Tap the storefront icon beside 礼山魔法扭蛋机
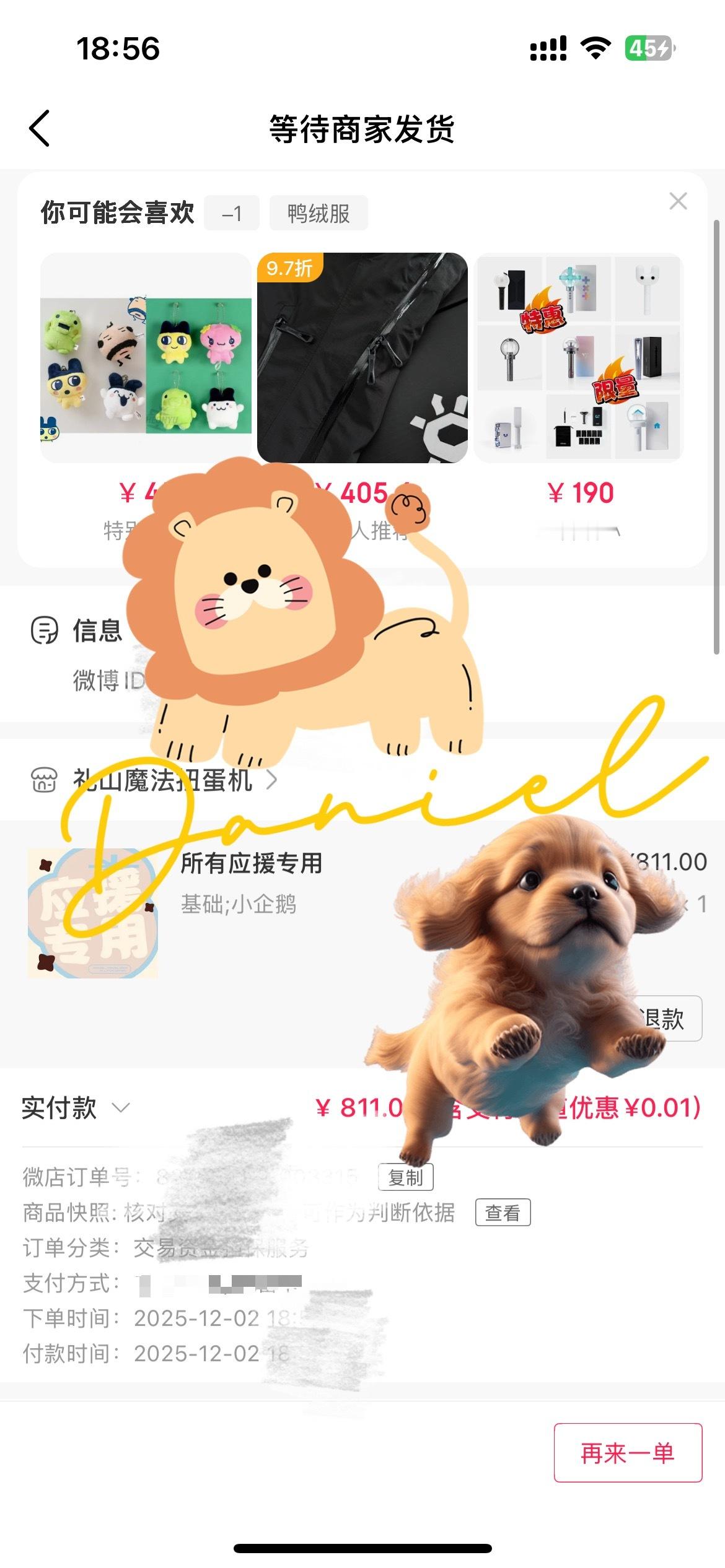725x1568 pixels. point(43,780)
